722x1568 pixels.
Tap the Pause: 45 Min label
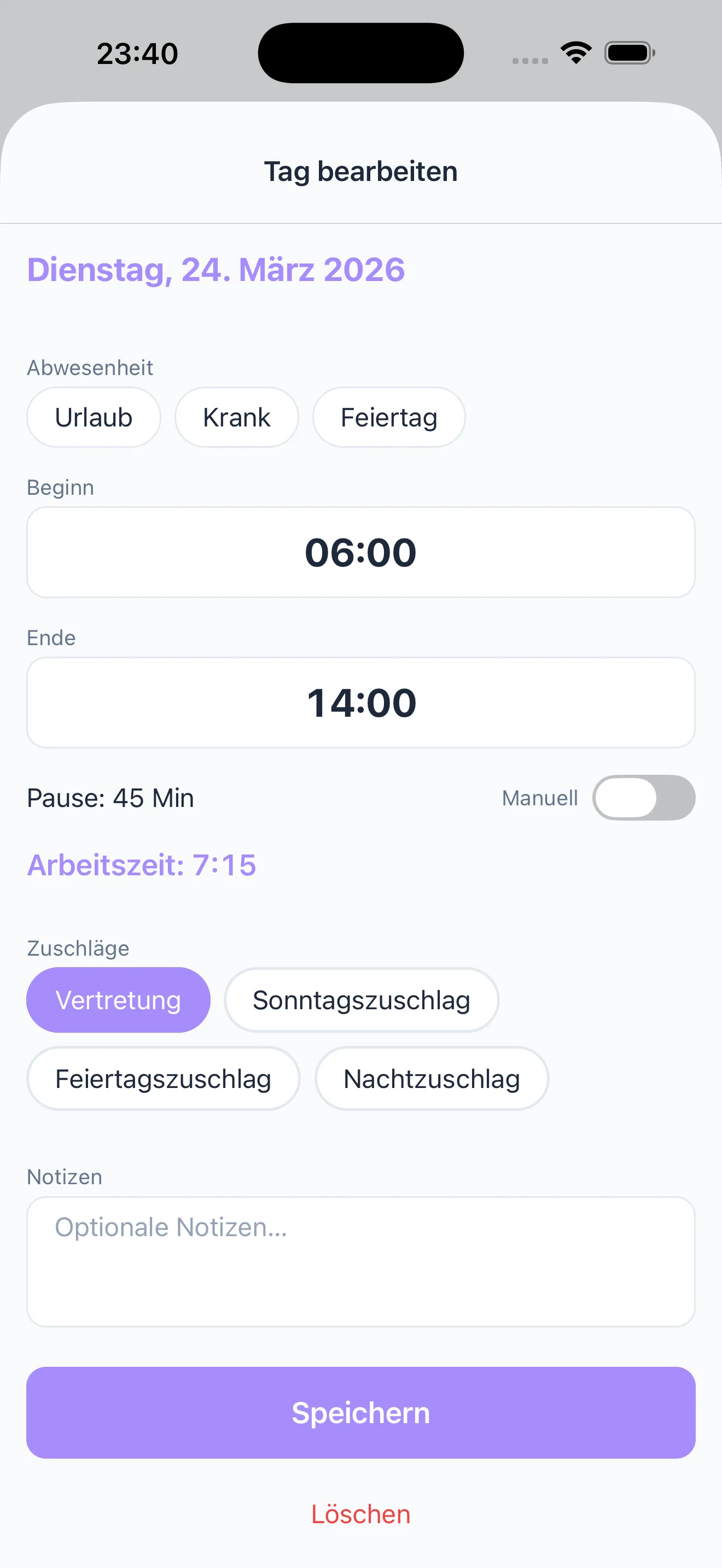point(109,798)
